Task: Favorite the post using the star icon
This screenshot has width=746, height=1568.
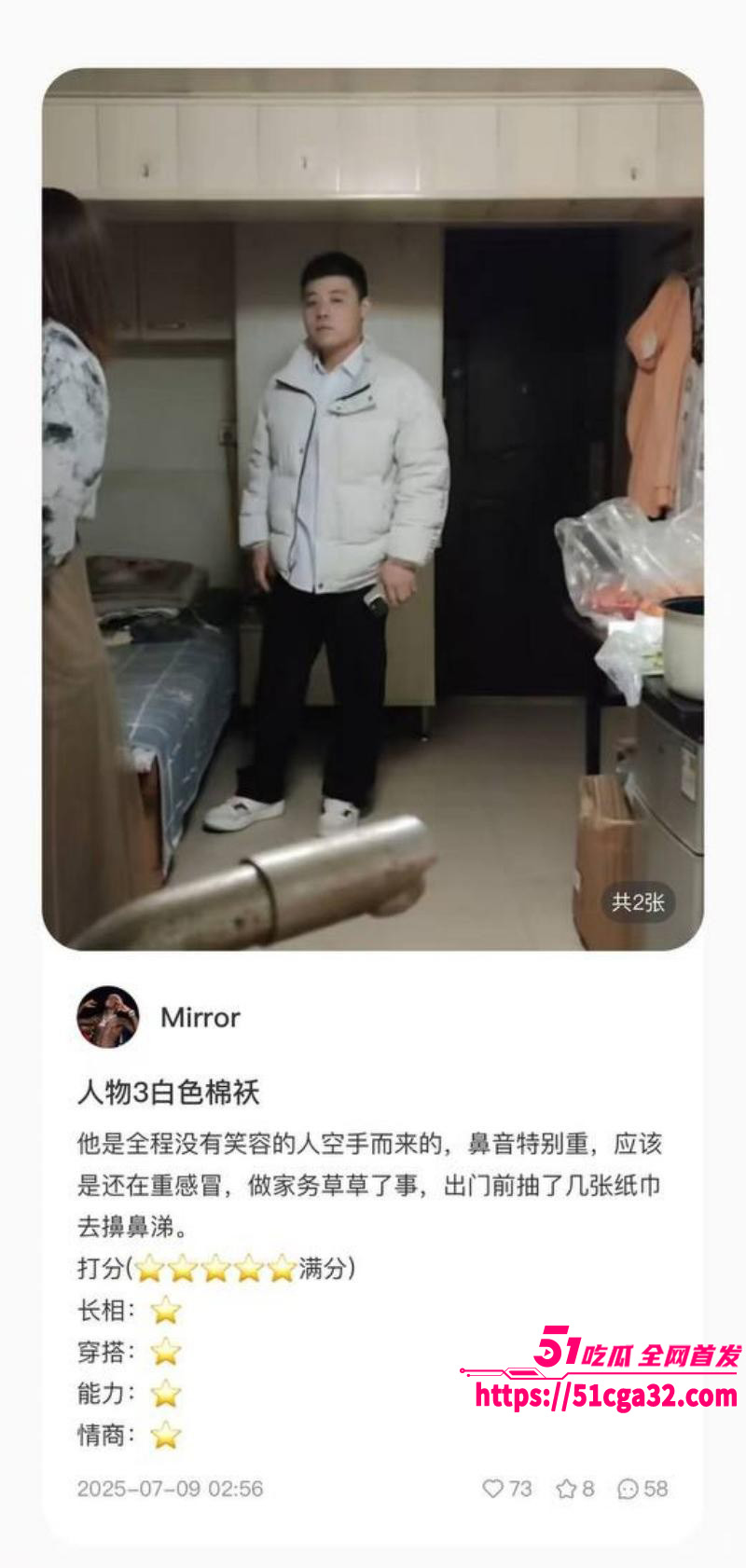Action: pos(565,1488)
